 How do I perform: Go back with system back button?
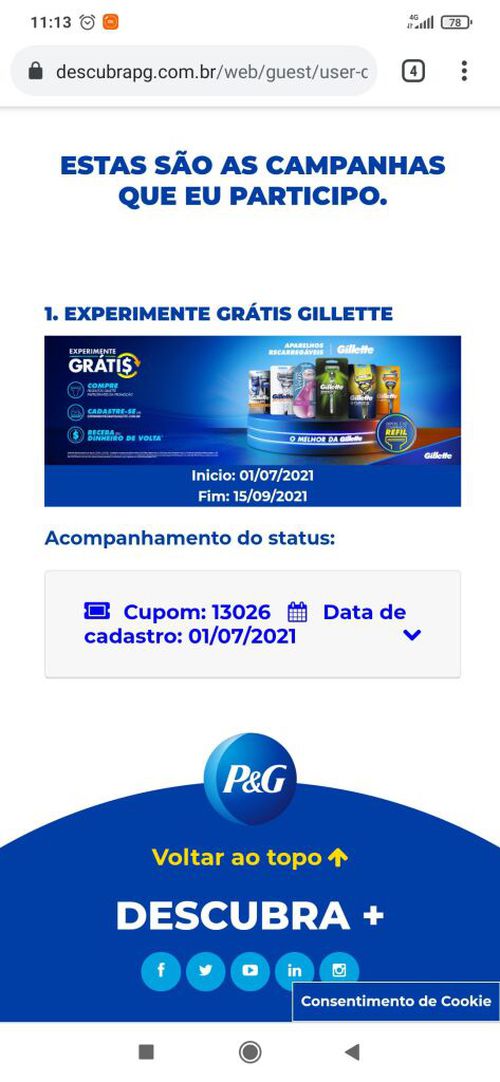click(x=352, y=1052)
